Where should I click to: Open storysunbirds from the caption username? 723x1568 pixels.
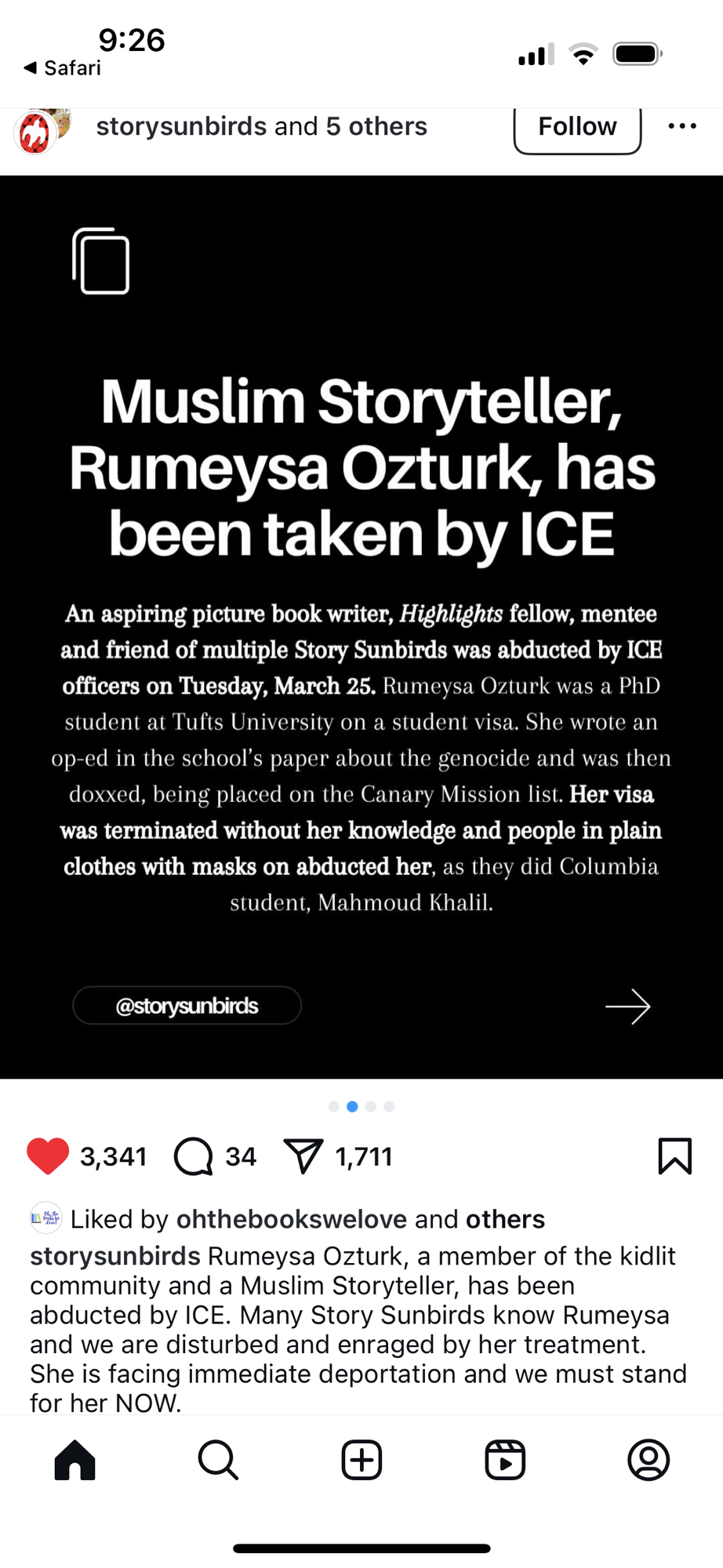(115, 1256)
